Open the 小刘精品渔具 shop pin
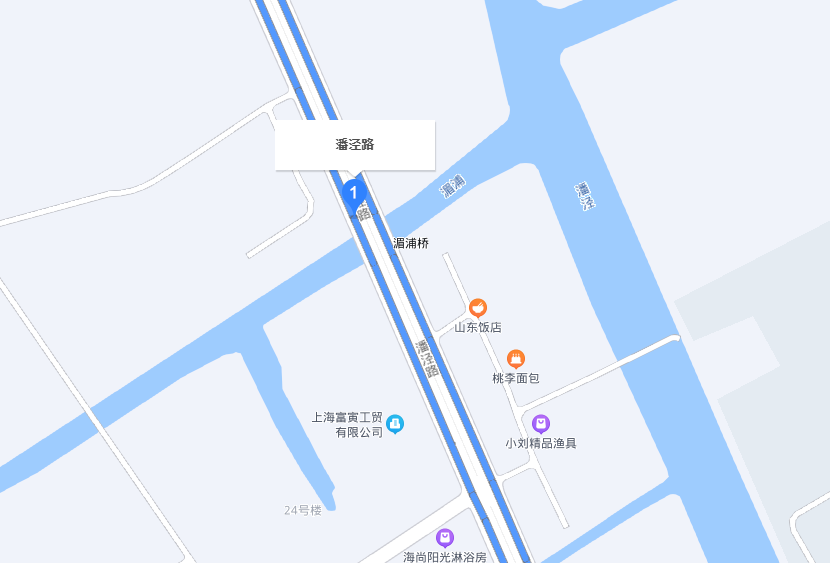The image size is (830, 563). coord(541,424)
